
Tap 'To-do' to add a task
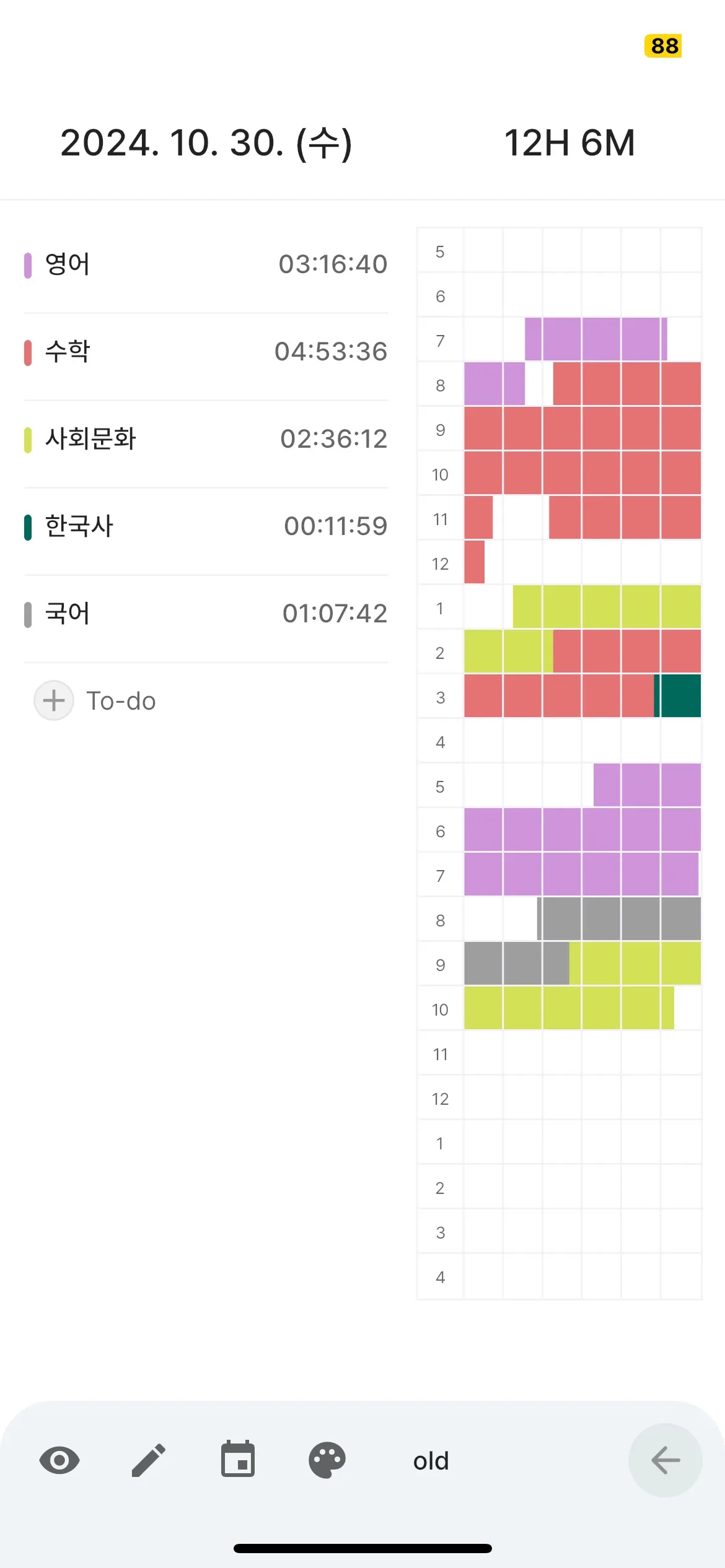(x=122, y=701)
